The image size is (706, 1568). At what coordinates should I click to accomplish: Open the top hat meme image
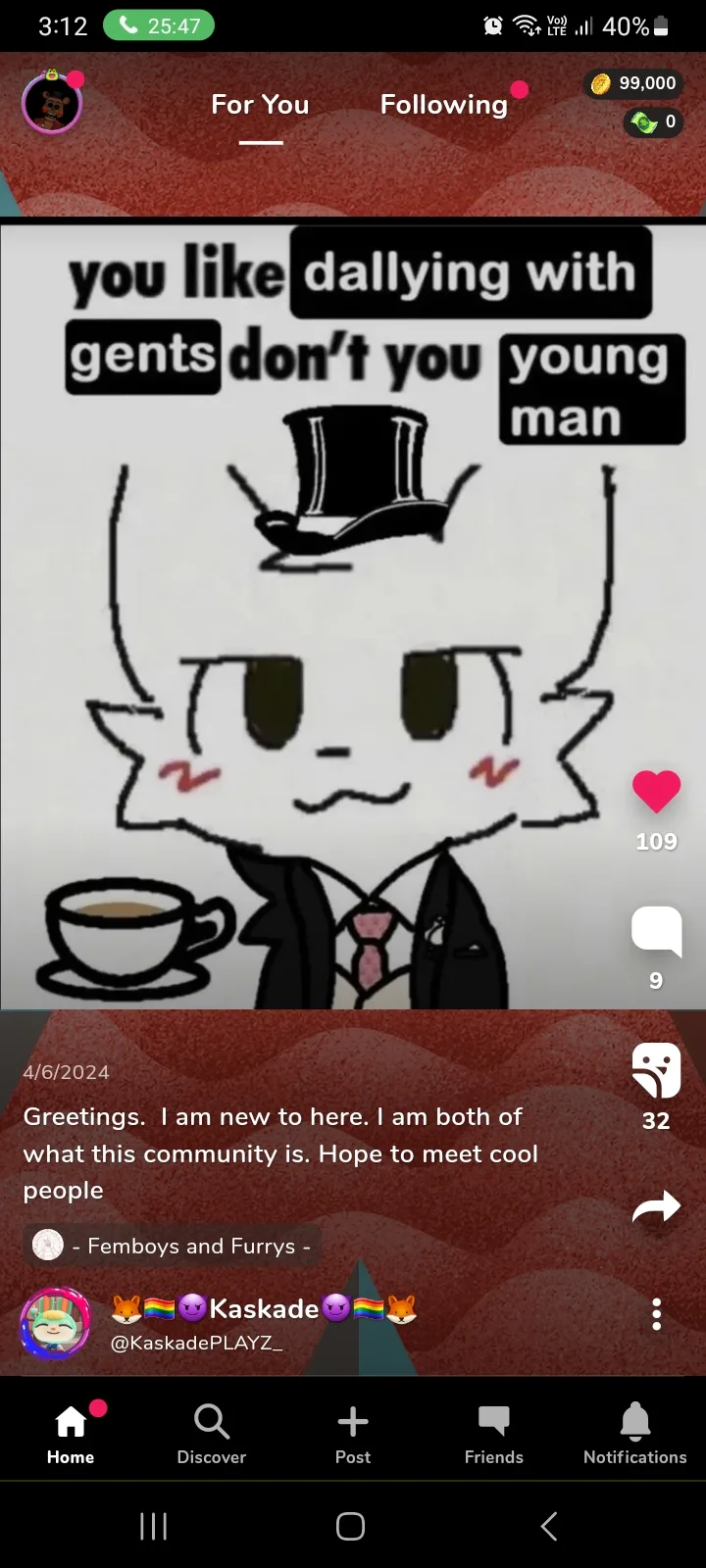coord(353,617)
